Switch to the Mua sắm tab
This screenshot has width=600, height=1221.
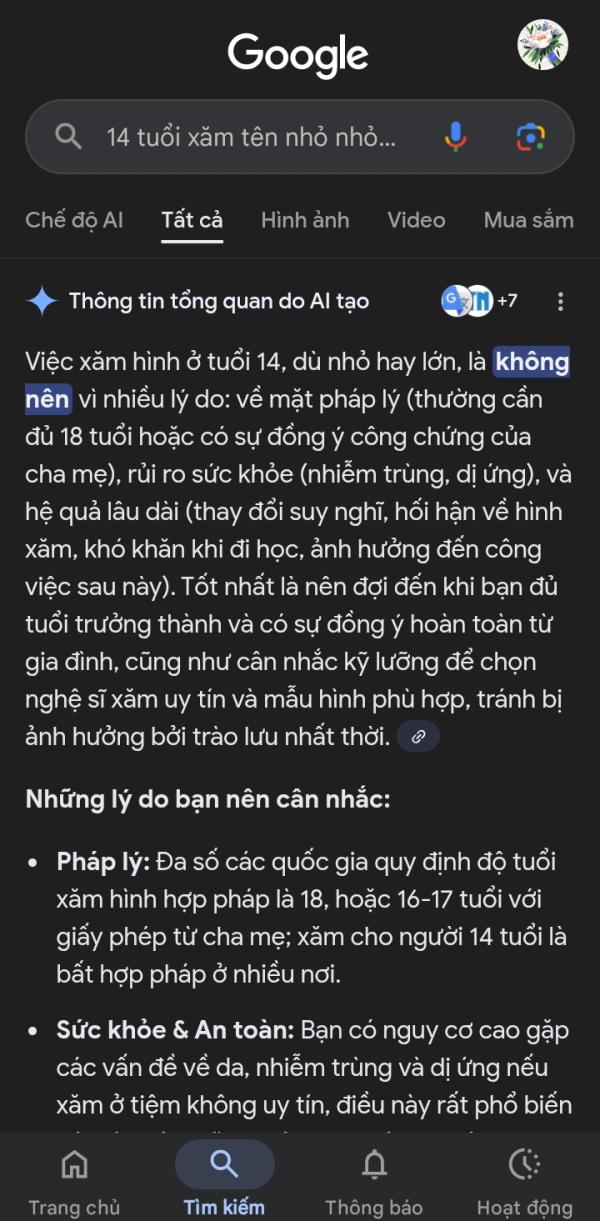528,220
